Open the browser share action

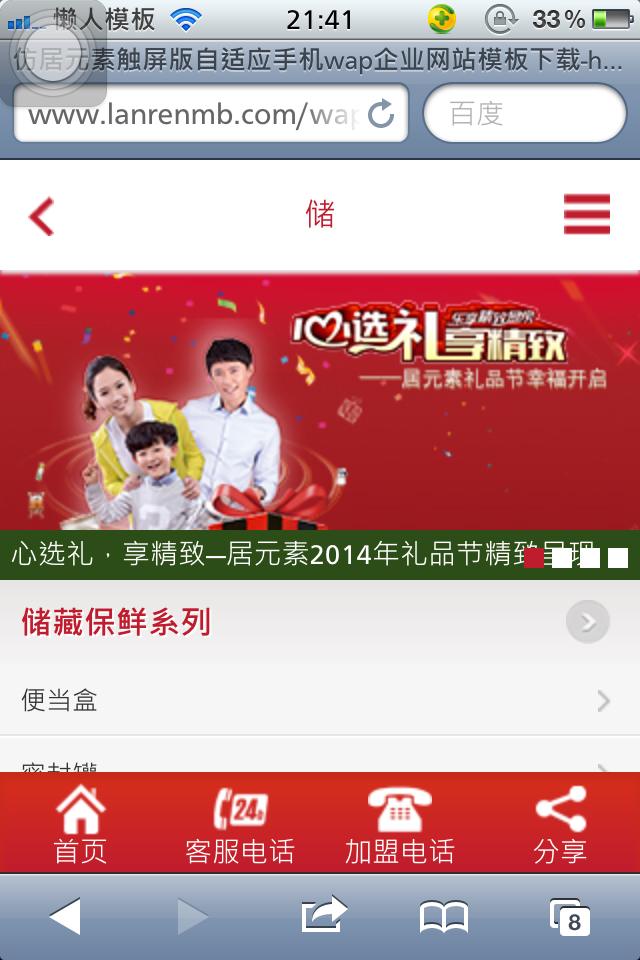click(x=323, y=916)
